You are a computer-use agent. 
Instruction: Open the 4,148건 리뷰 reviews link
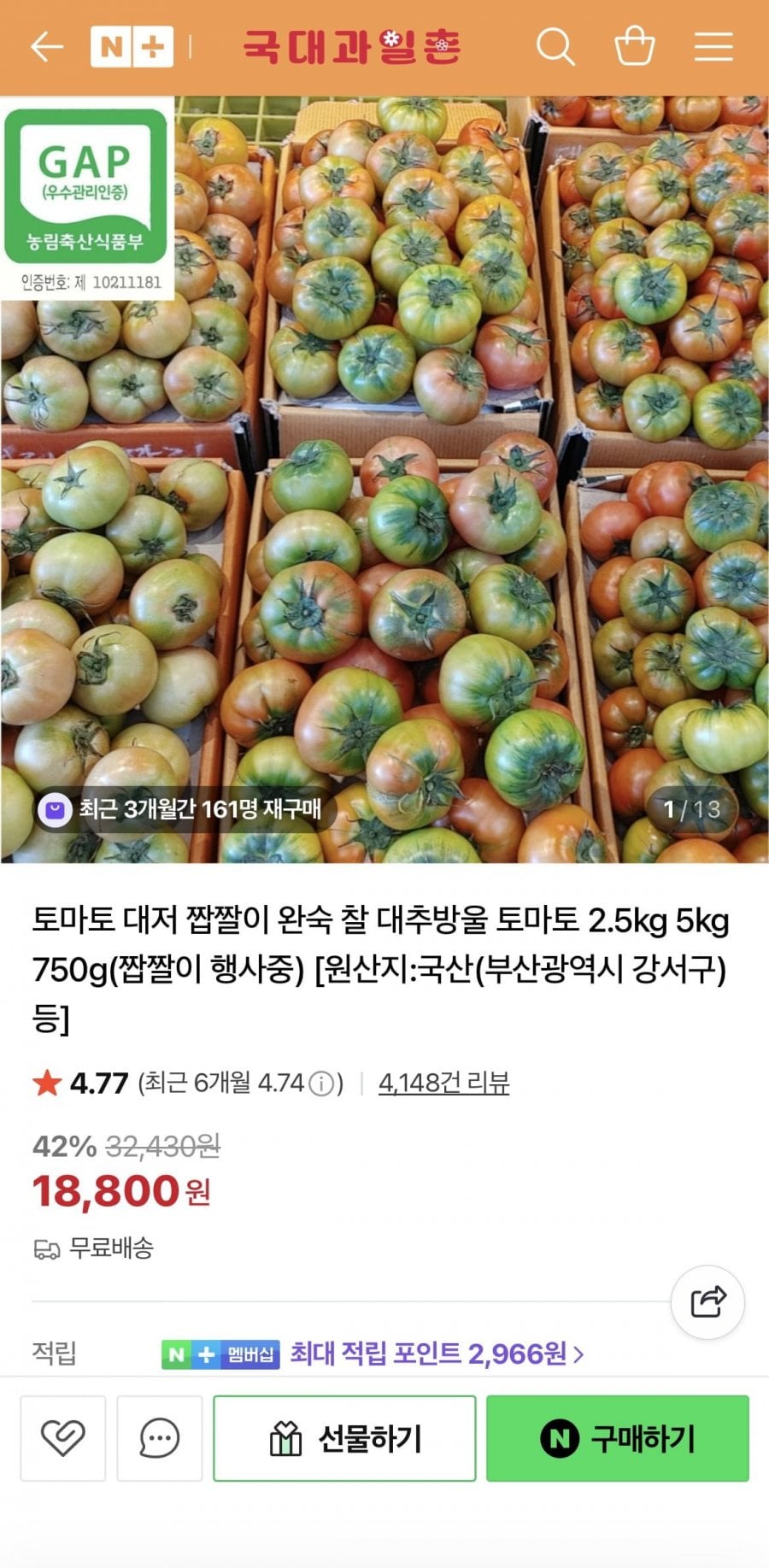443,1084
